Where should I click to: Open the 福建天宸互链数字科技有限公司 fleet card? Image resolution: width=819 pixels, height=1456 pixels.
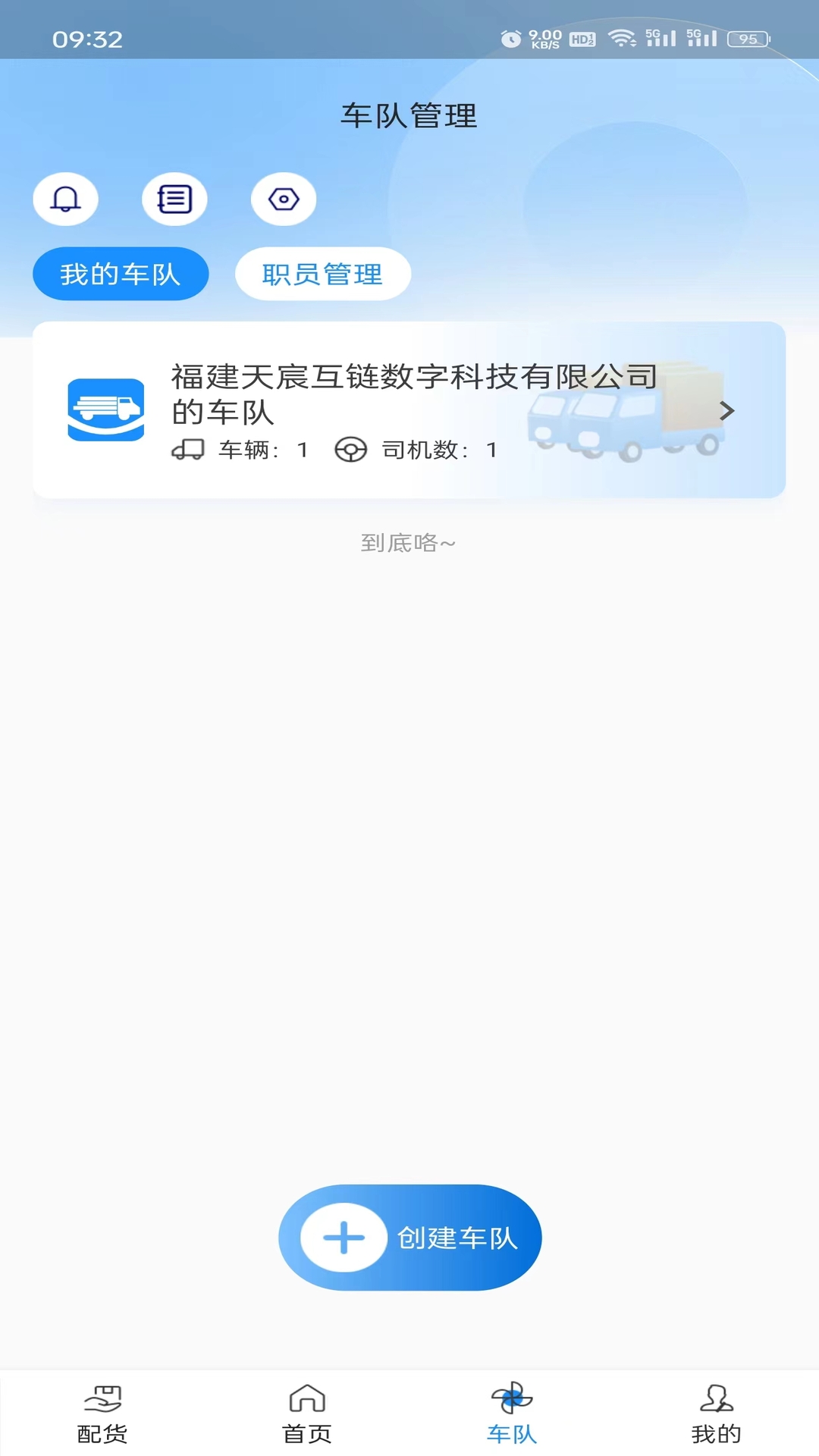pos(409,410)
